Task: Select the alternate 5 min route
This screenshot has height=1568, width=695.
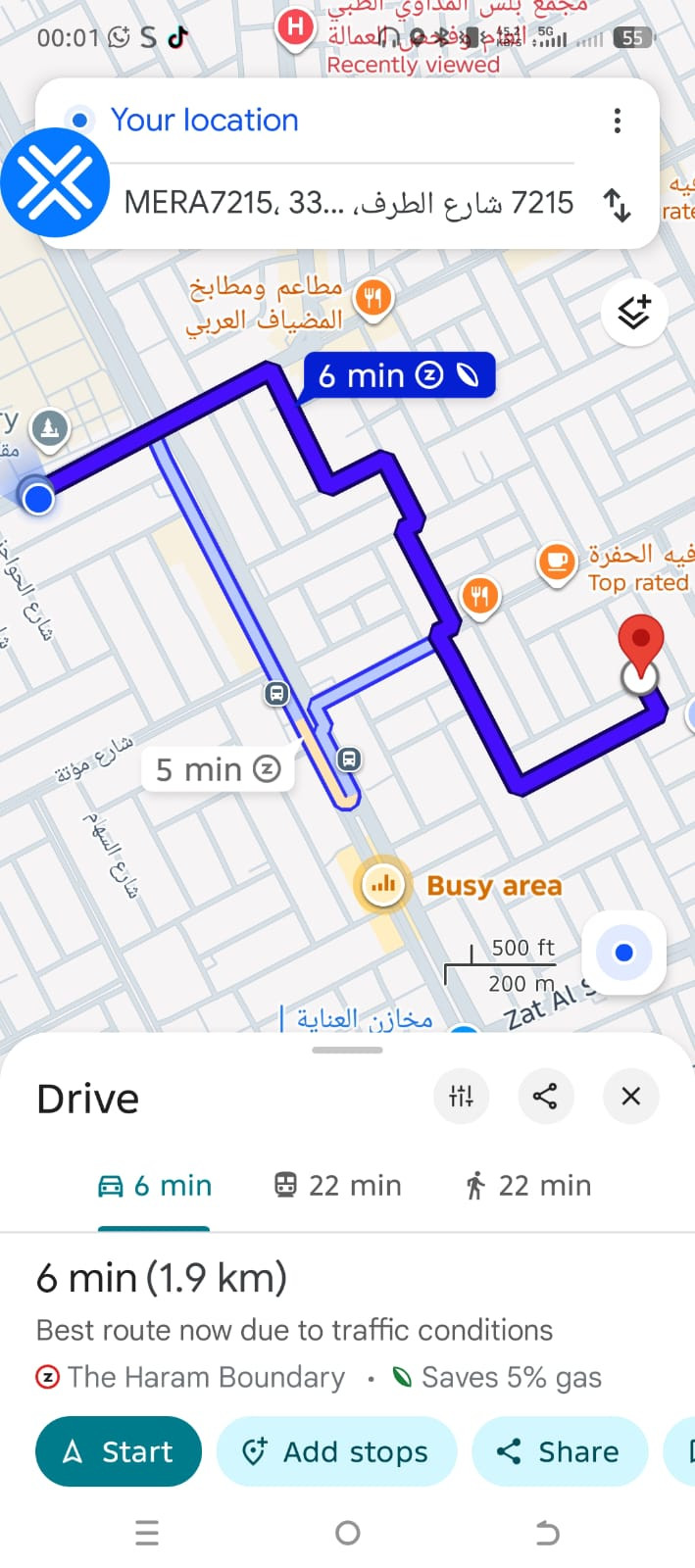Action: coord(218,769)
